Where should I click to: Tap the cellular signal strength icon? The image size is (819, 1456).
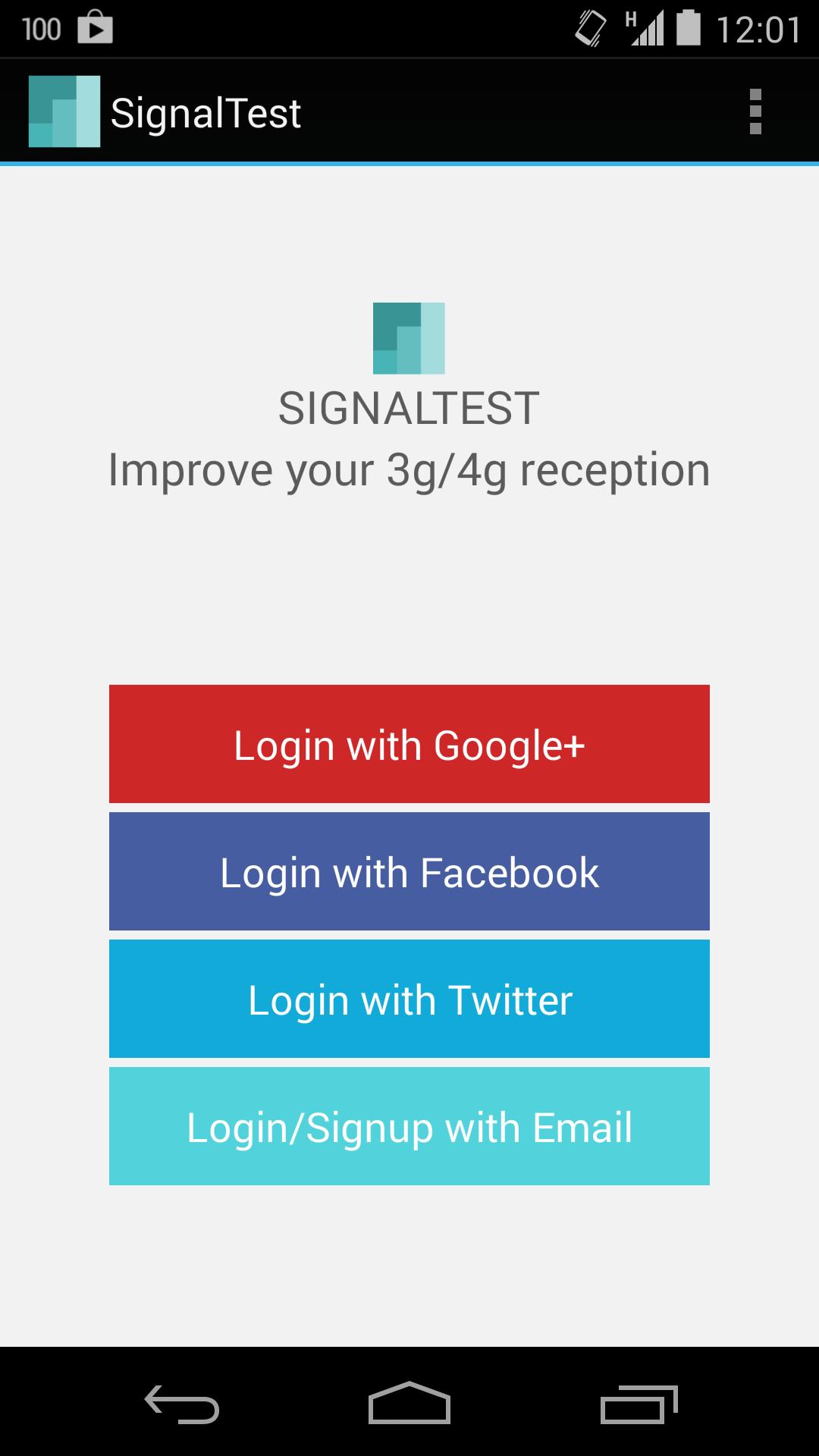coord(648,29)
